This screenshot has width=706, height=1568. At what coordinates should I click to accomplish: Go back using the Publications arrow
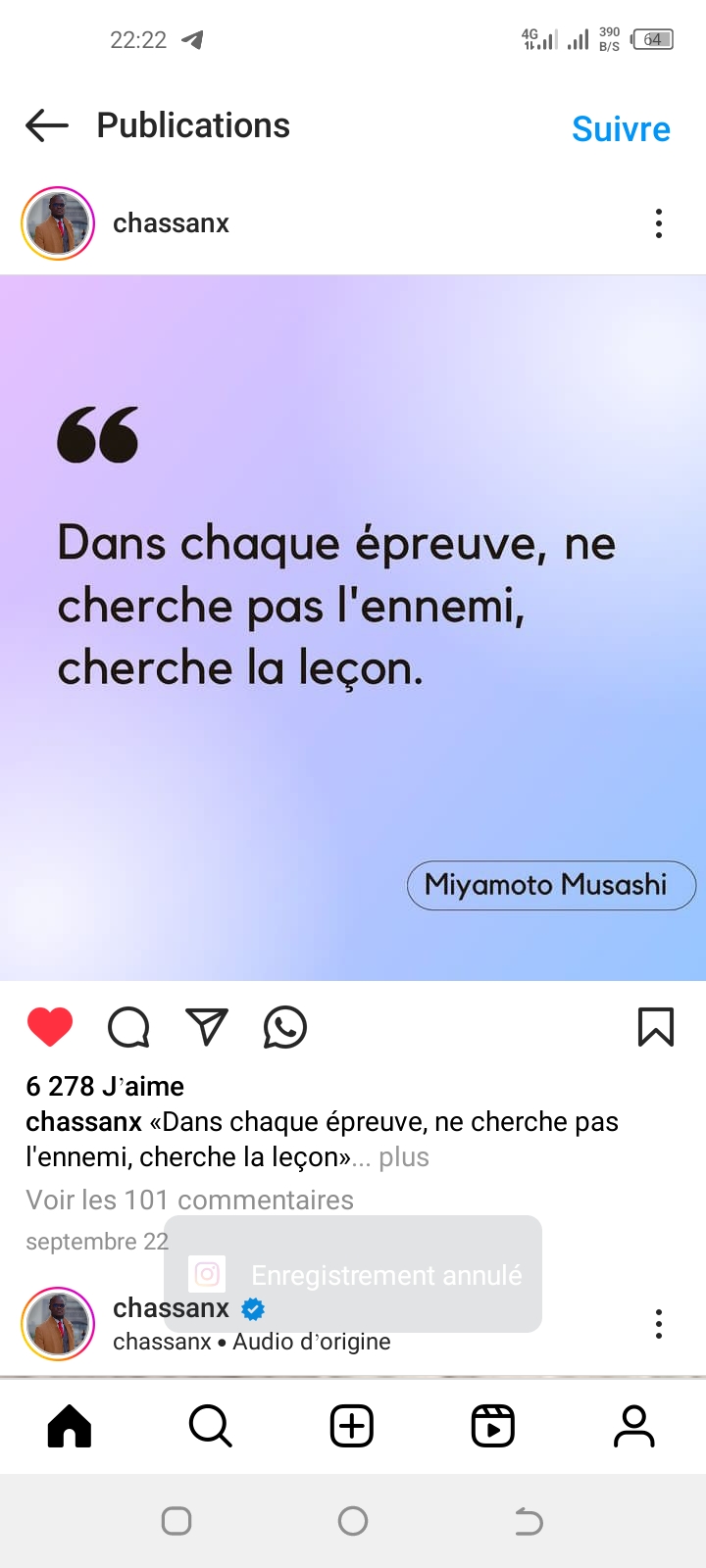pyautogui.click(x=46, y=125)
